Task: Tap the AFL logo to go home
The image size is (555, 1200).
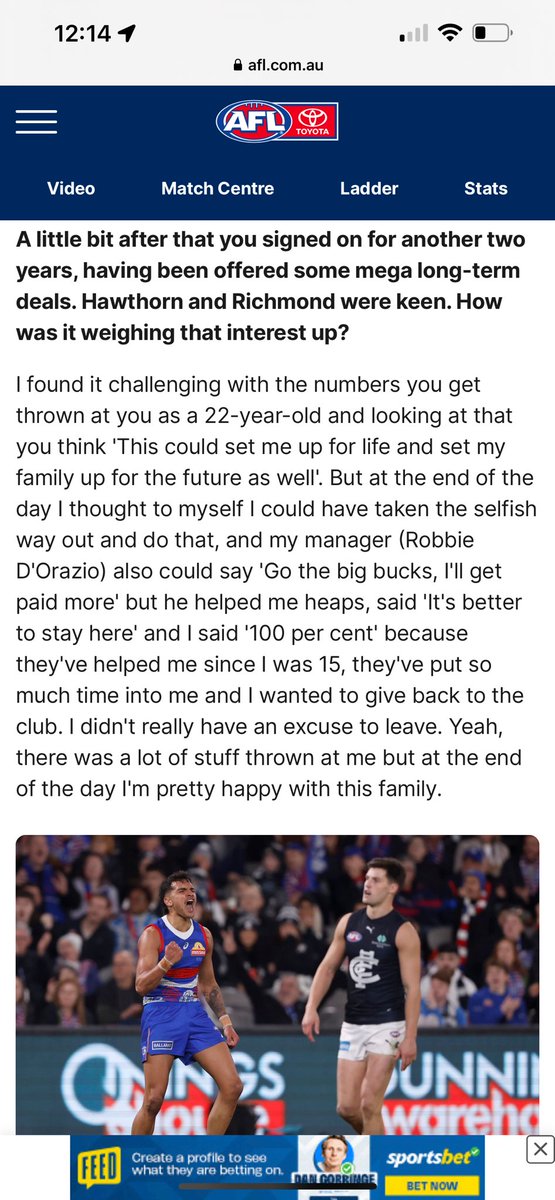Action: coord(277,121)
